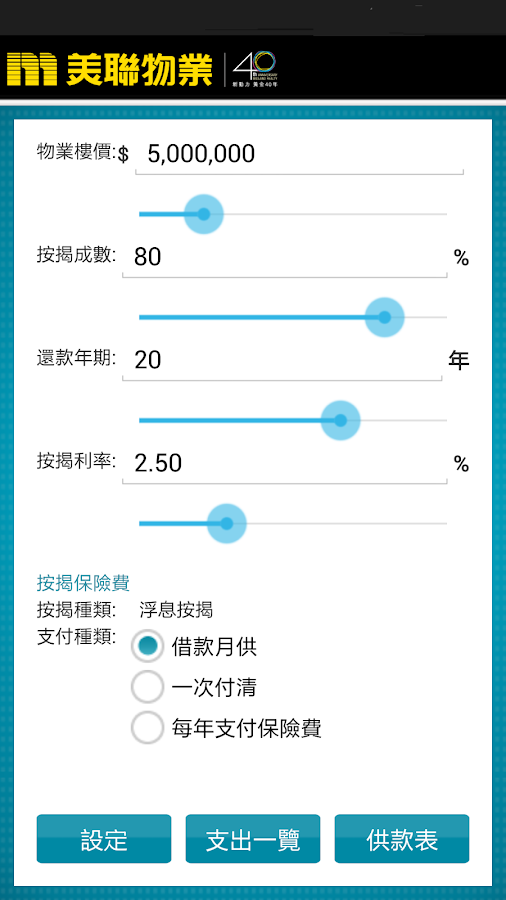The width and height of the screenshot is (506, 900).
Task: Tap the interest rate slider track
Action: pos(293,524)
